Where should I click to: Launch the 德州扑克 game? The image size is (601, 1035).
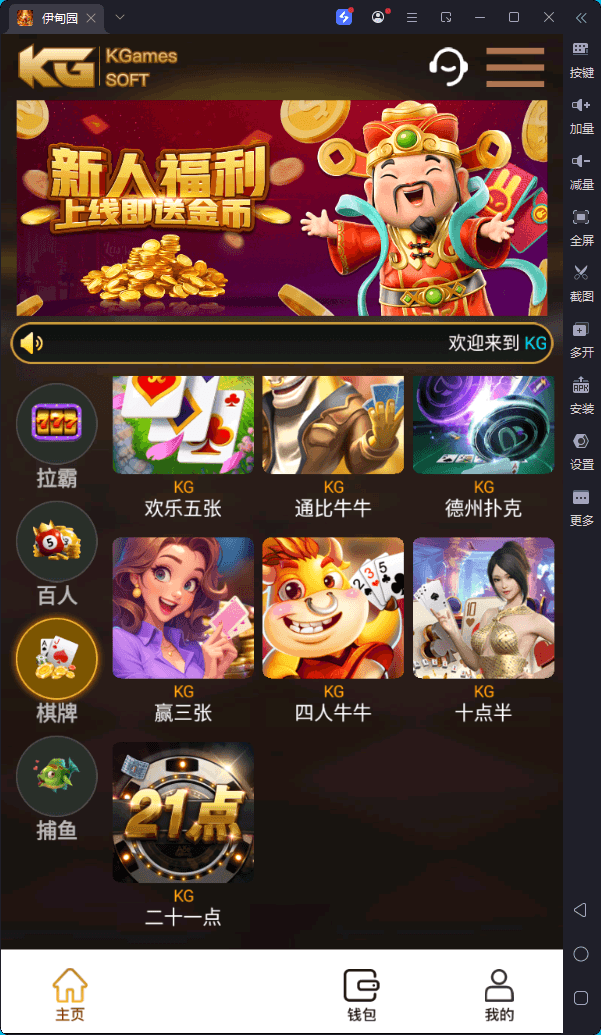pyautogui.click(x=483, y=425)
